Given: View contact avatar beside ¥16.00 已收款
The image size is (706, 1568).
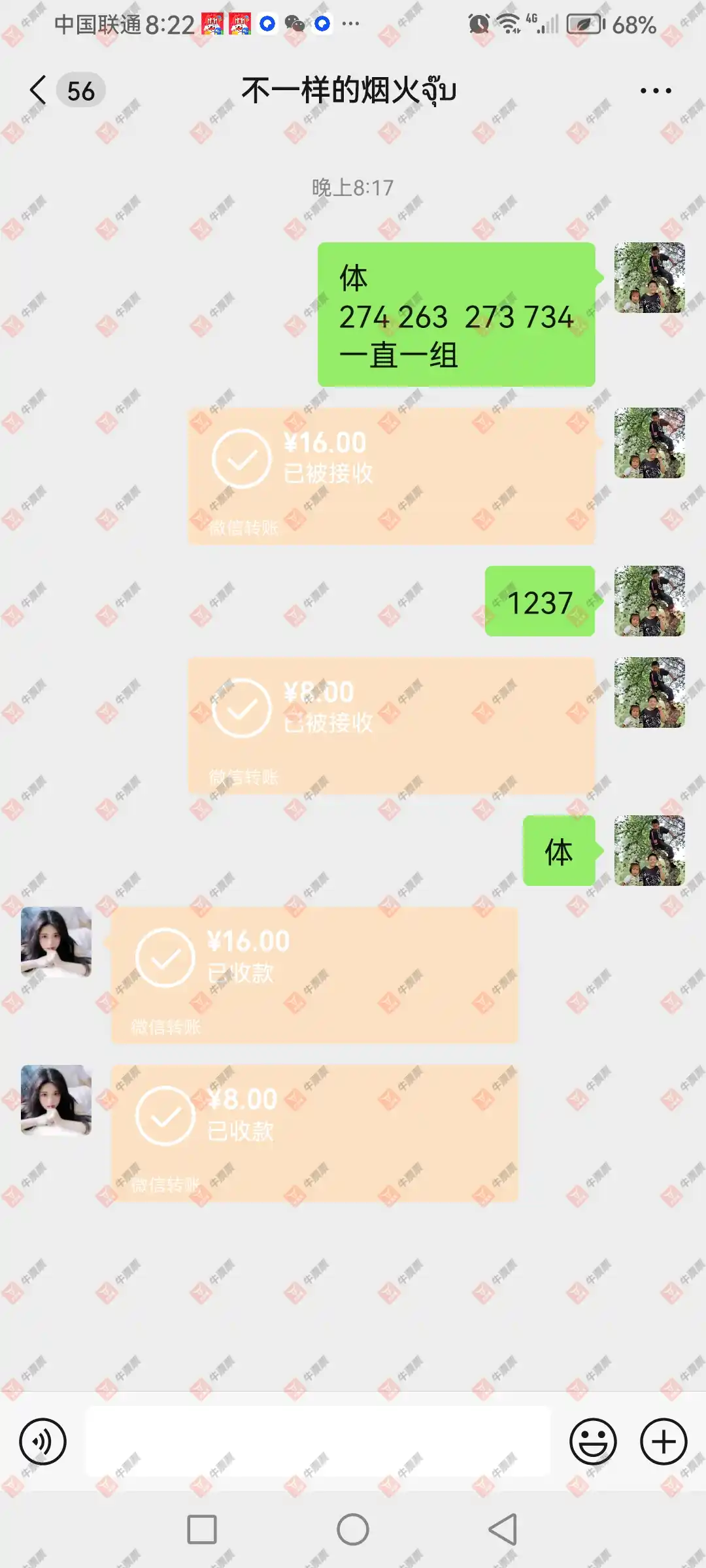Looking at the screenshot, I should point(56,941).
